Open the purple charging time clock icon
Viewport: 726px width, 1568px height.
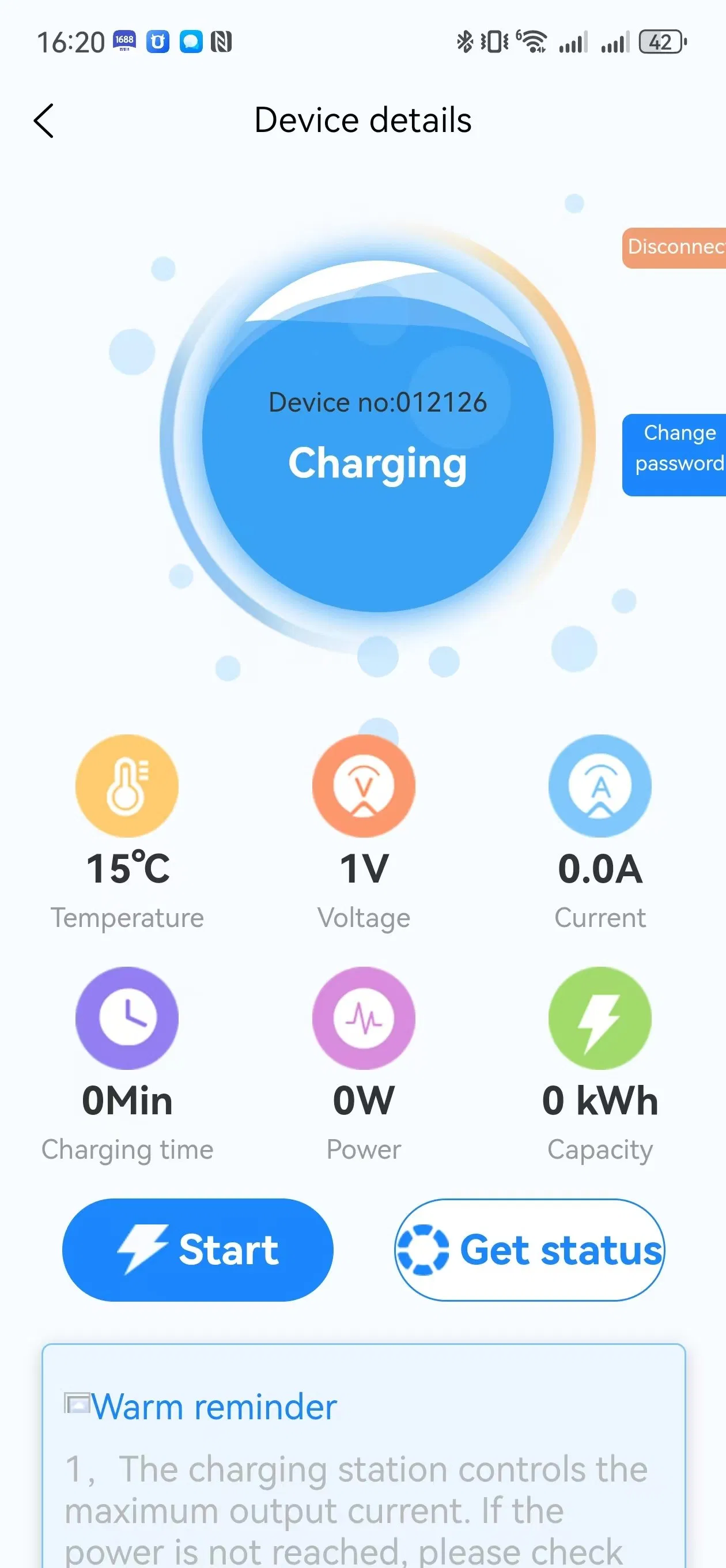(127, 1019)
